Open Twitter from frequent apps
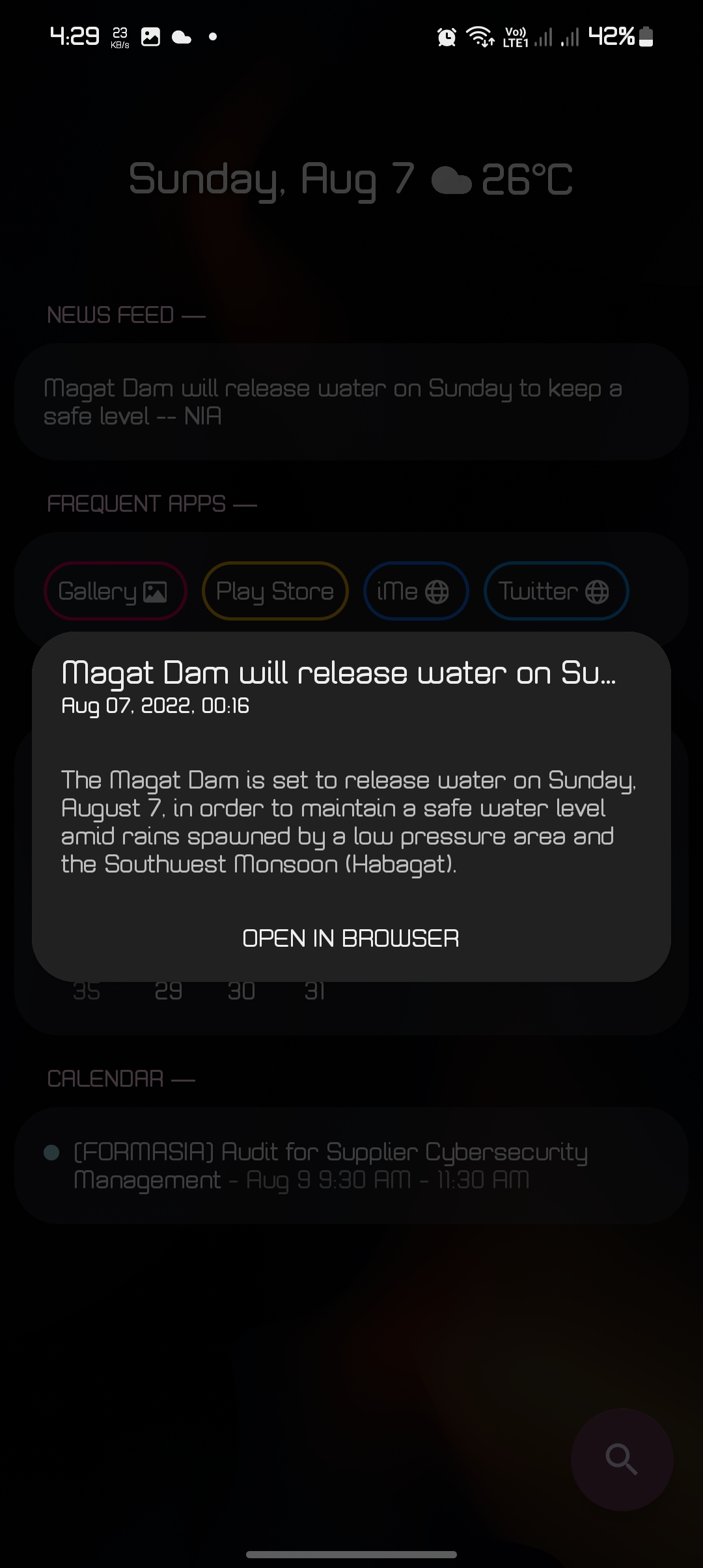 coord(555,591)
